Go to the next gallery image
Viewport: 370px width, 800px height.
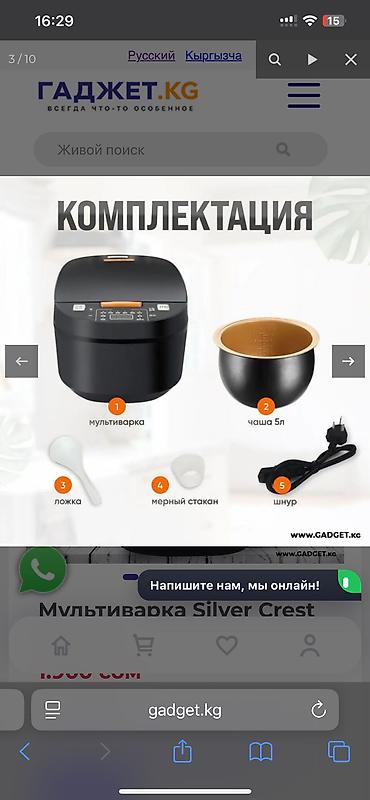tap(349, 361)
